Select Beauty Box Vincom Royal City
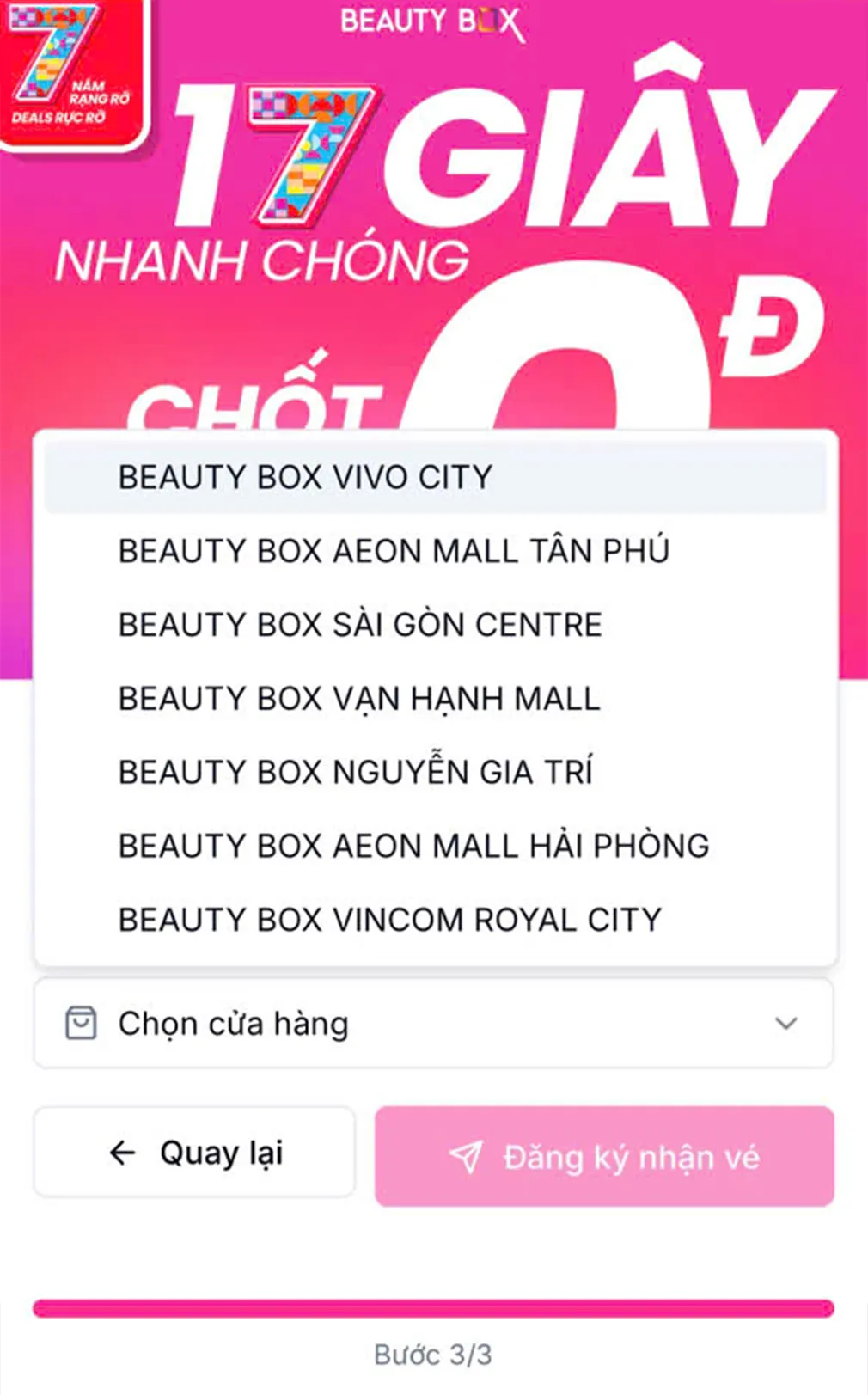This screenshot has height=1395, width=868. [x=389, y=920]
